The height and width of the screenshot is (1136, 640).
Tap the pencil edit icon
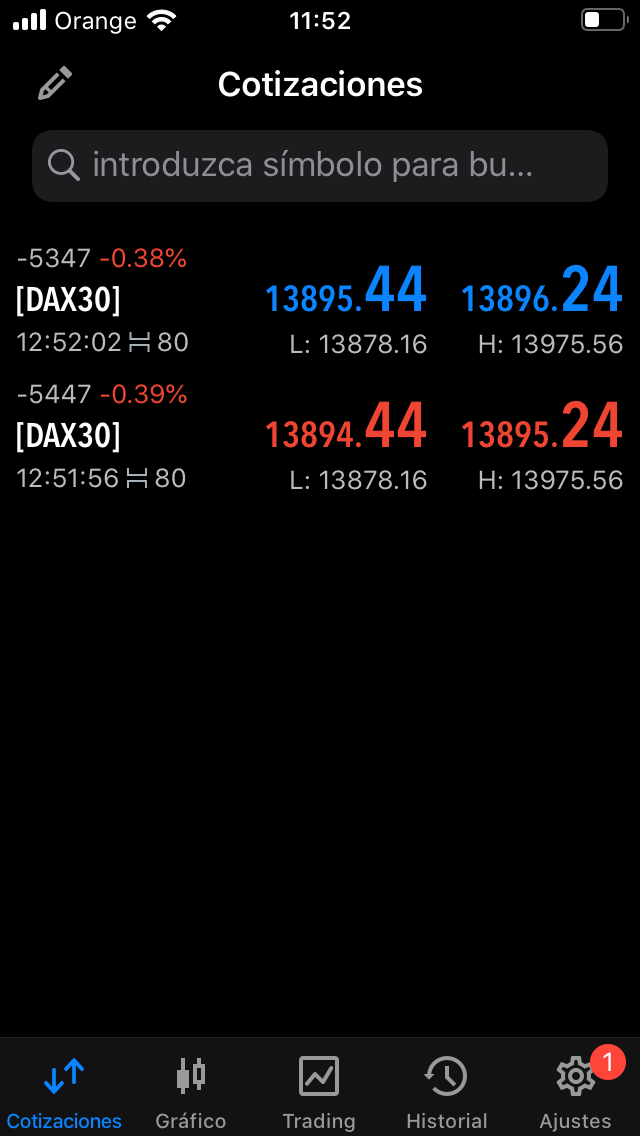(x=55, y=83)
